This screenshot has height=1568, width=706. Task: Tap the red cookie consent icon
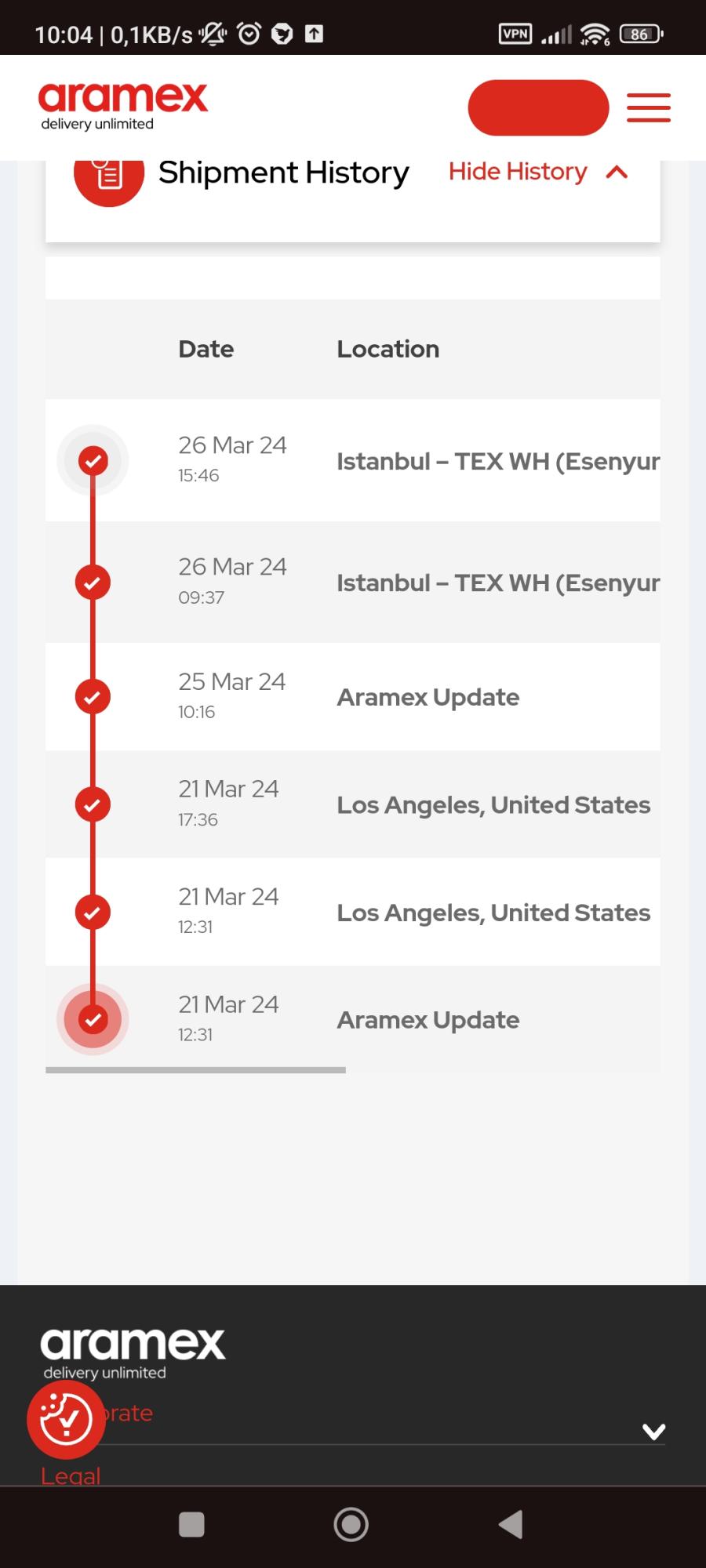point(66,1419)
